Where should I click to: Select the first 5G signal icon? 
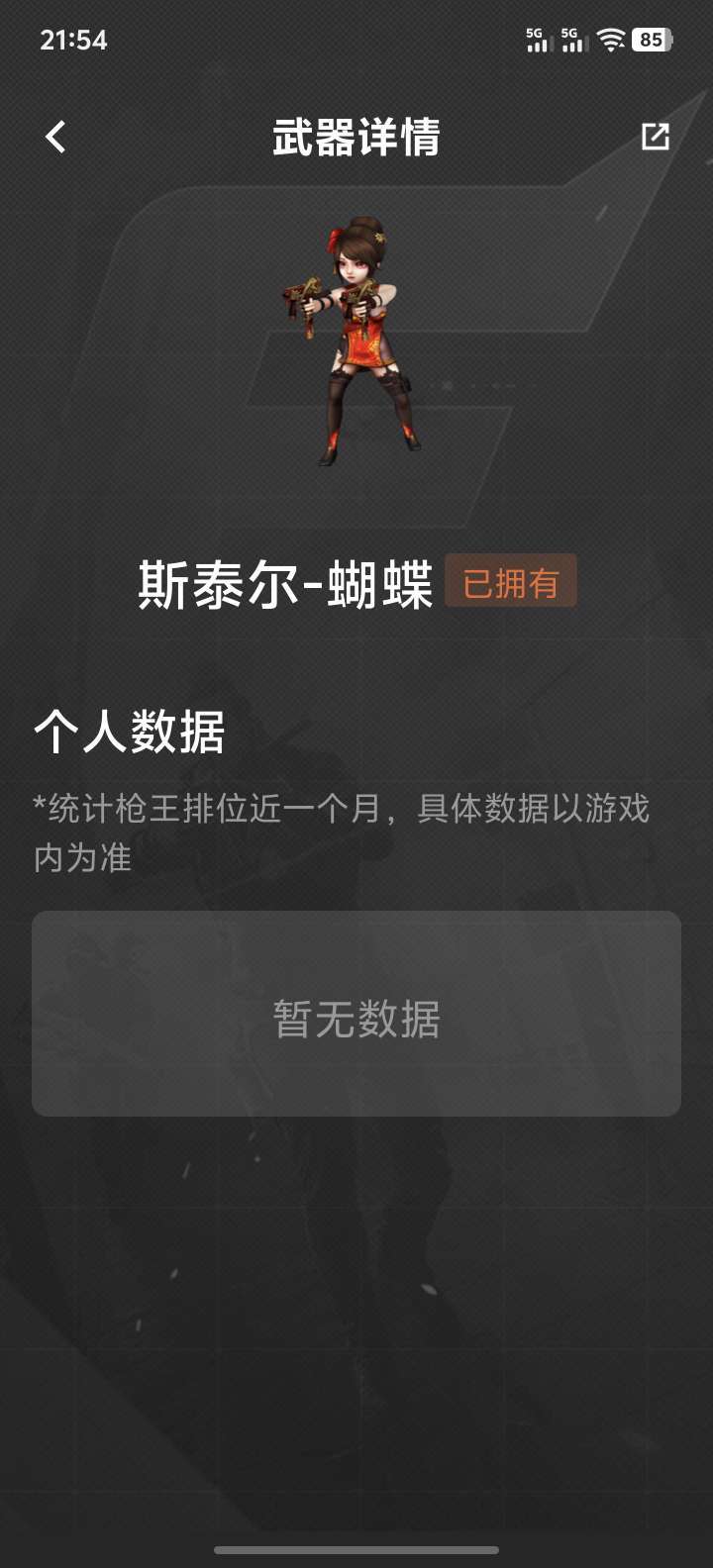tap(536, 40)
